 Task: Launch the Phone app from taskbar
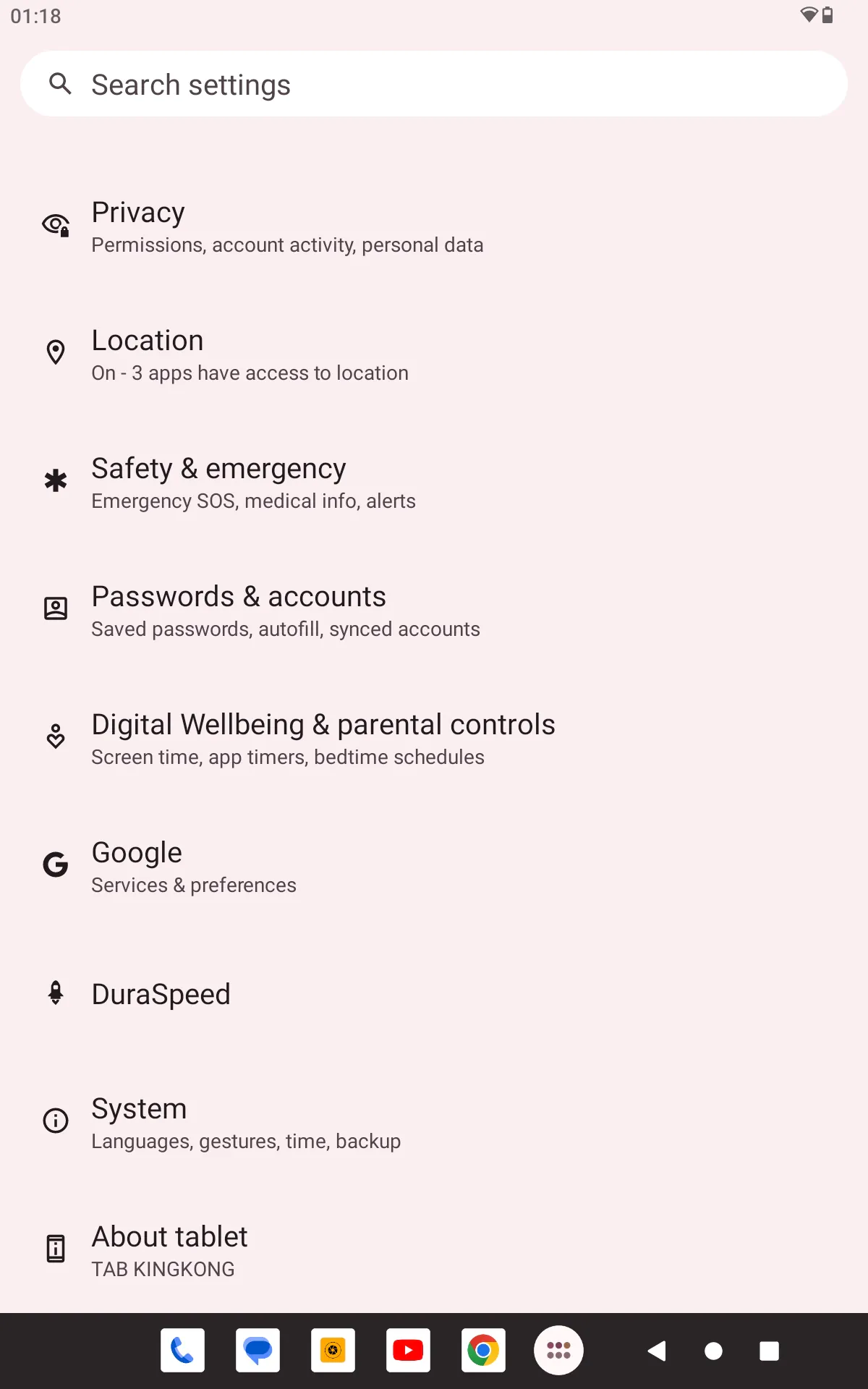[x=182, y=1350]
